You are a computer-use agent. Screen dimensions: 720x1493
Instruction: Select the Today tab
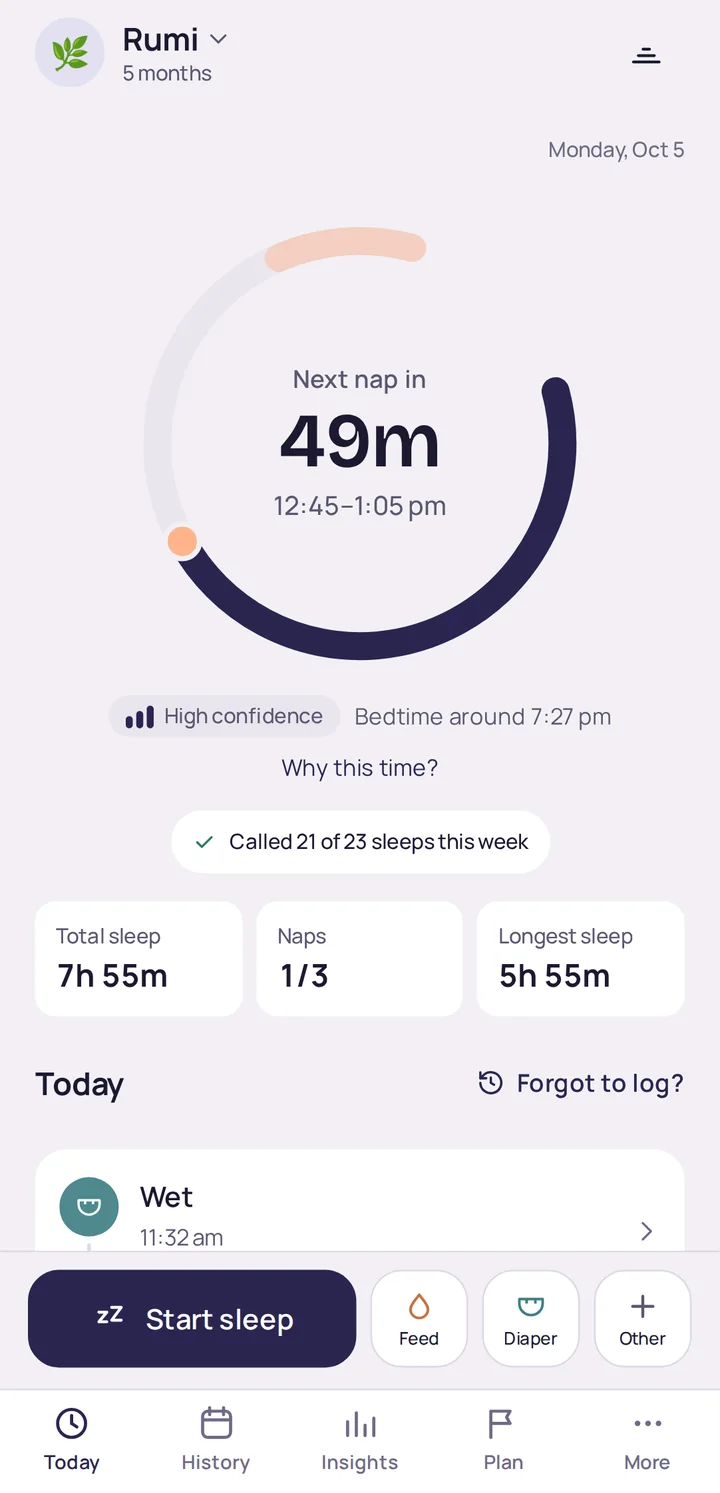click(x=72, y=1440)
